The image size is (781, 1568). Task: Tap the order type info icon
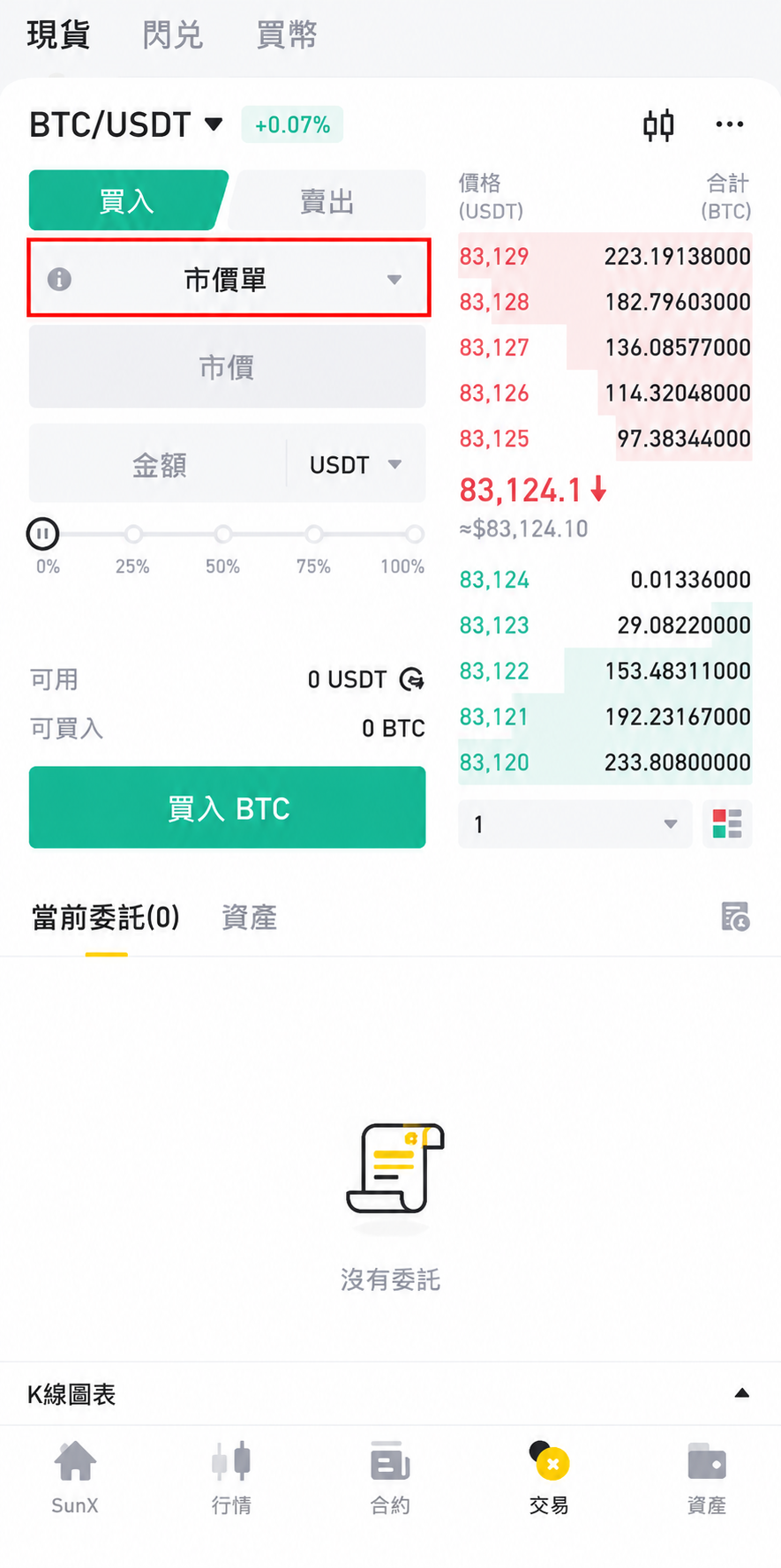pos(59,280)
